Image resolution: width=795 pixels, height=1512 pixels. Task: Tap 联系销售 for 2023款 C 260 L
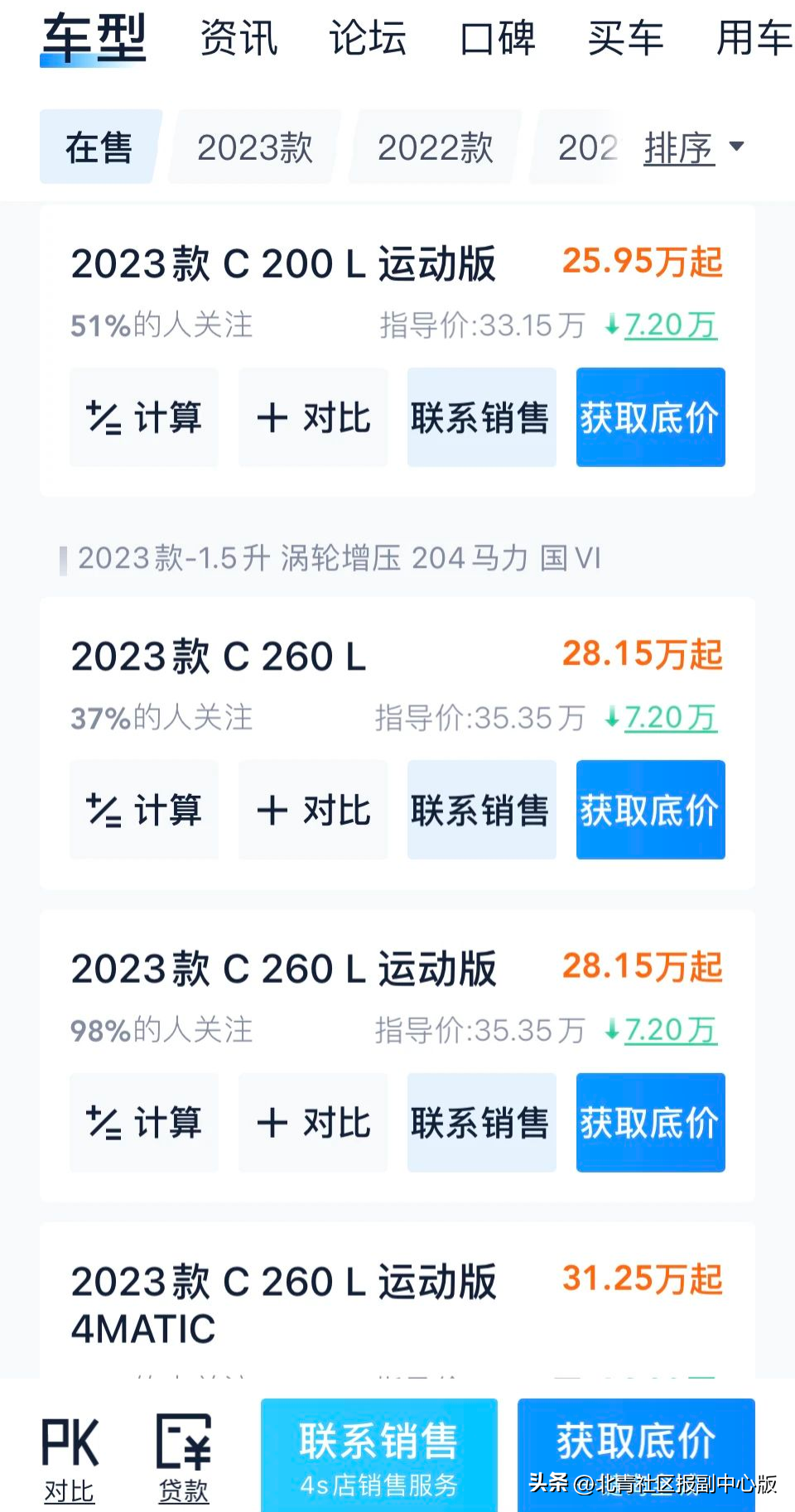pos(482,810)
